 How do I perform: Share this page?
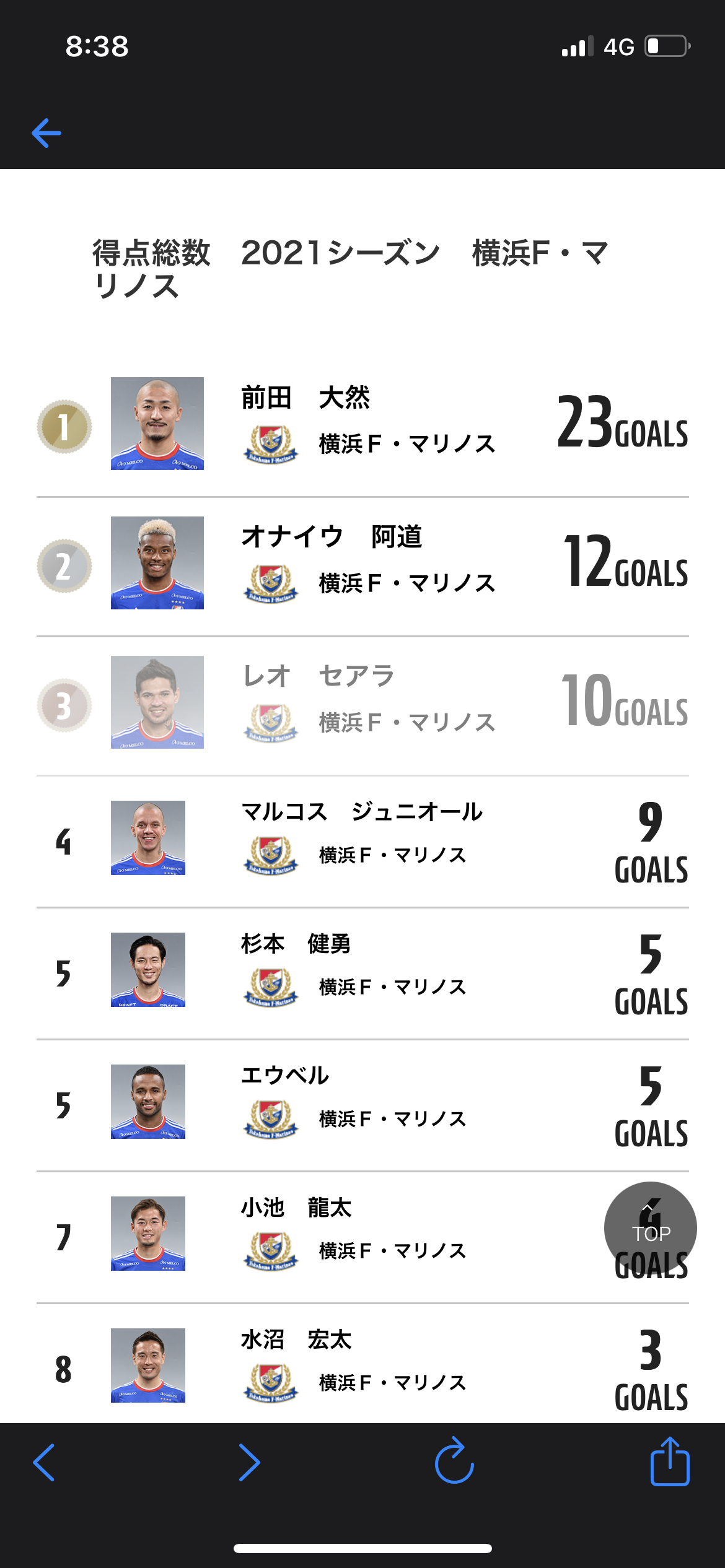(670, 1461)
